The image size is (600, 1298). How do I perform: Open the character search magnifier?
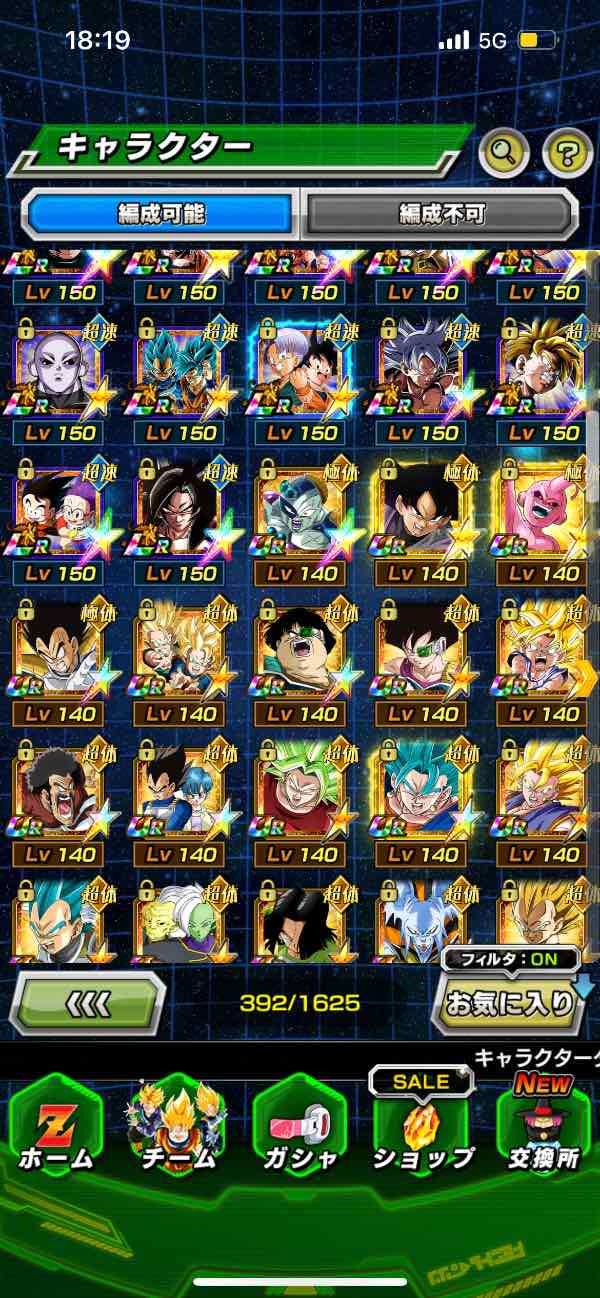coord(505,153)
